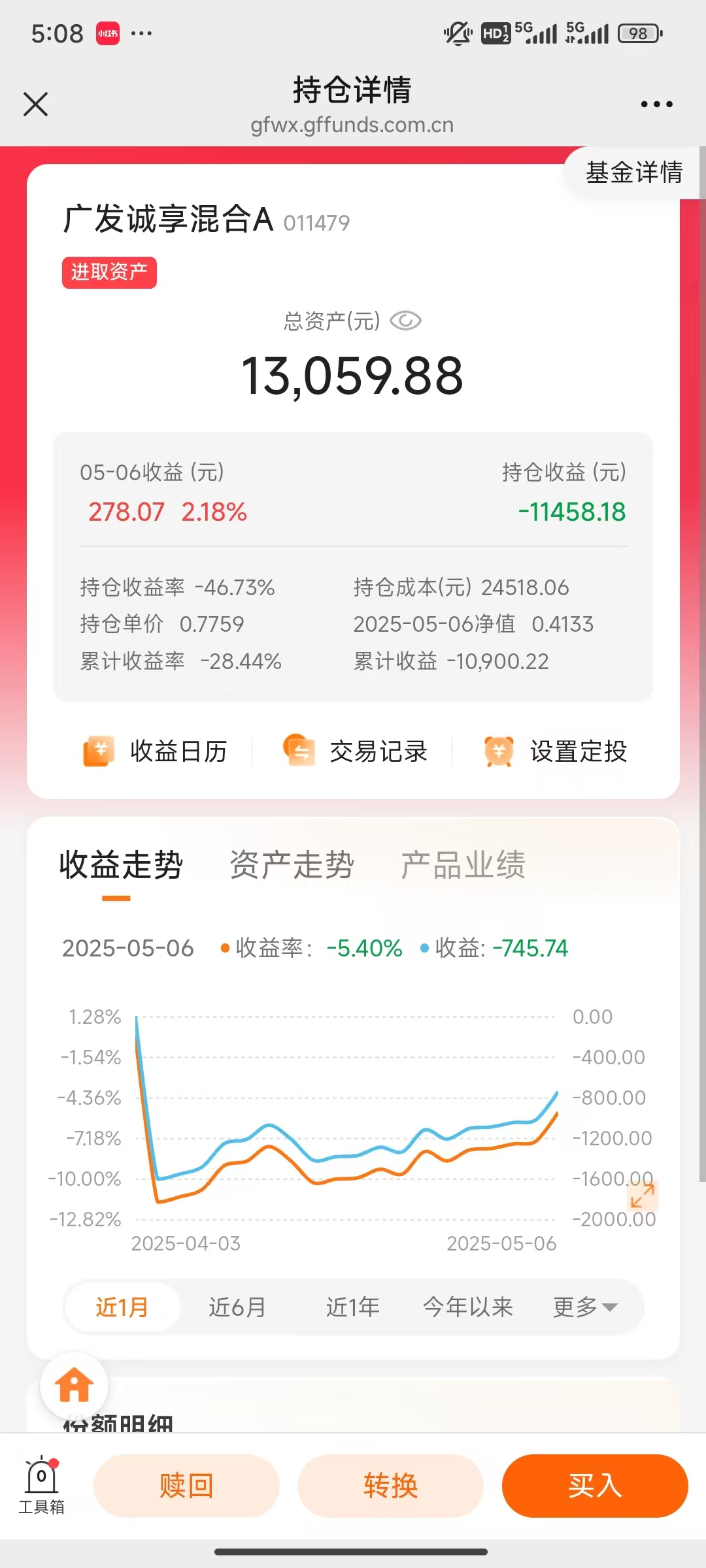
Task: Show 今年以来 chart range
Action: 467,1307
